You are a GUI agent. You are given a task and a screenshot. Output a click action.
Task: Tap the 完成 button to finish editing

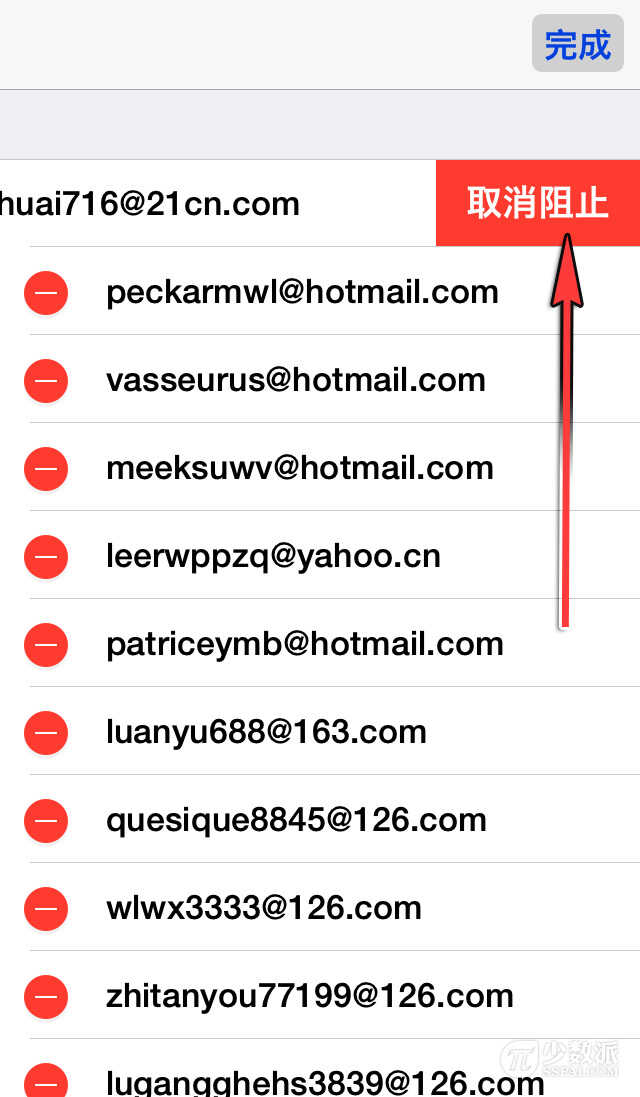(x=577, y=44)
